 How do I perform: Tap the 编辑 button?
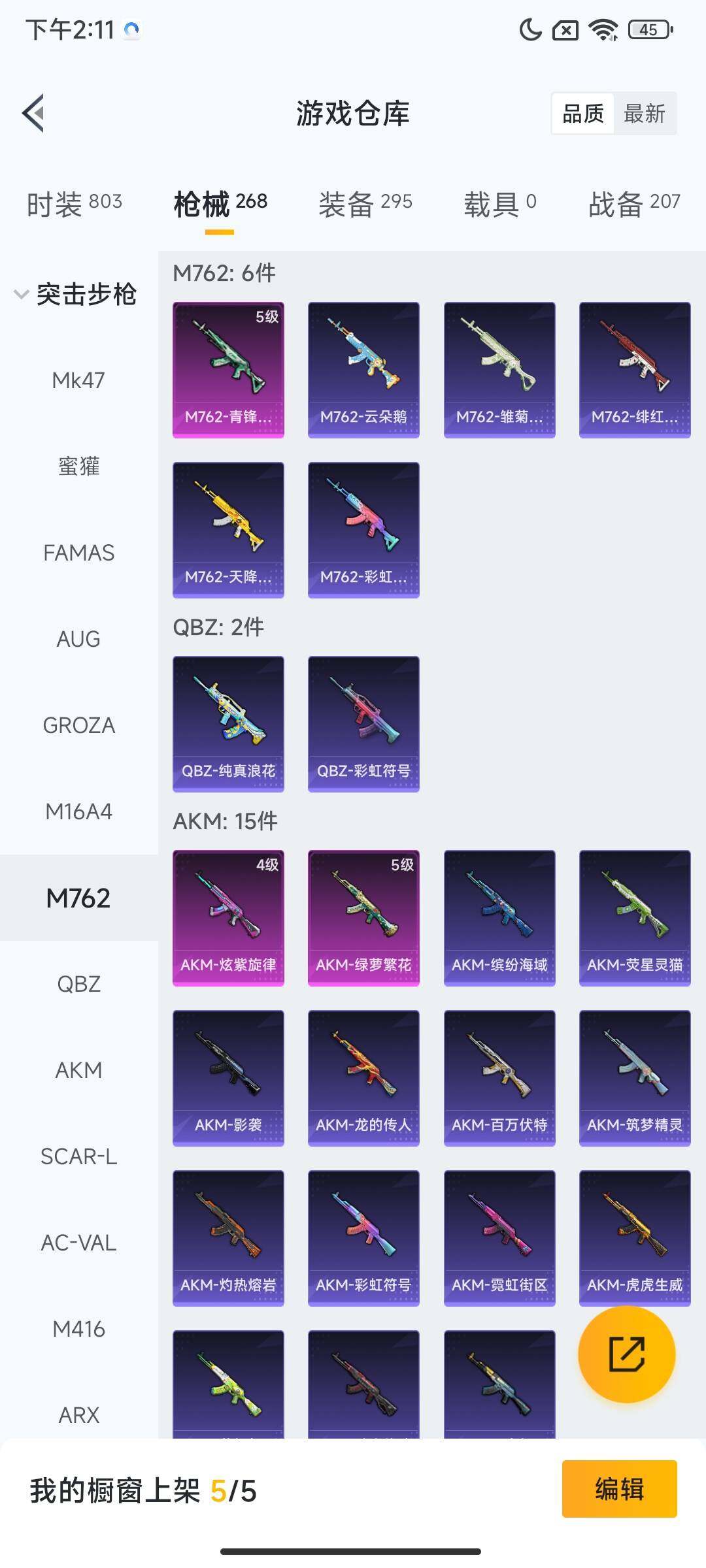(x=620, y=1493)
